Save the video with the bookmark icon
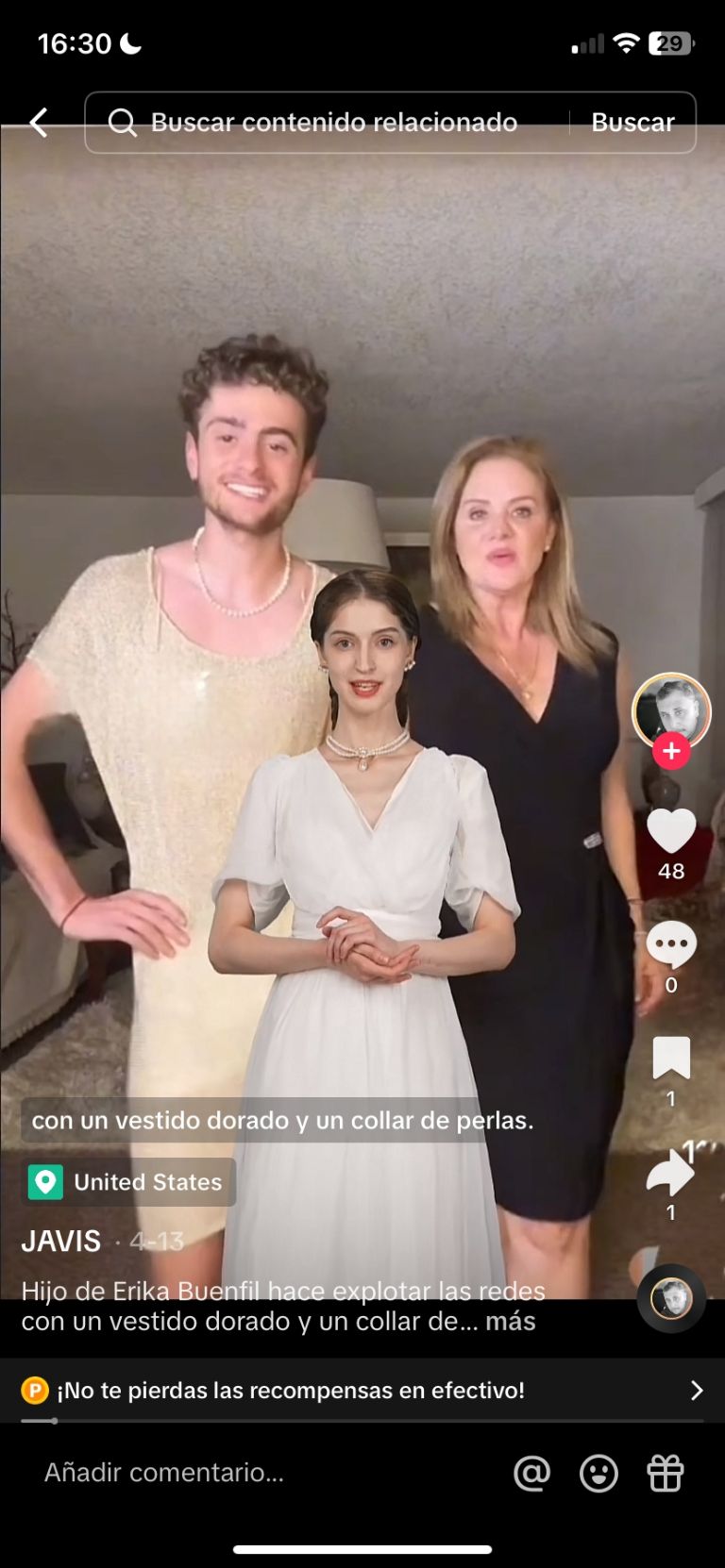The width and height of the screenshot is (725, 1568). 671,1058
